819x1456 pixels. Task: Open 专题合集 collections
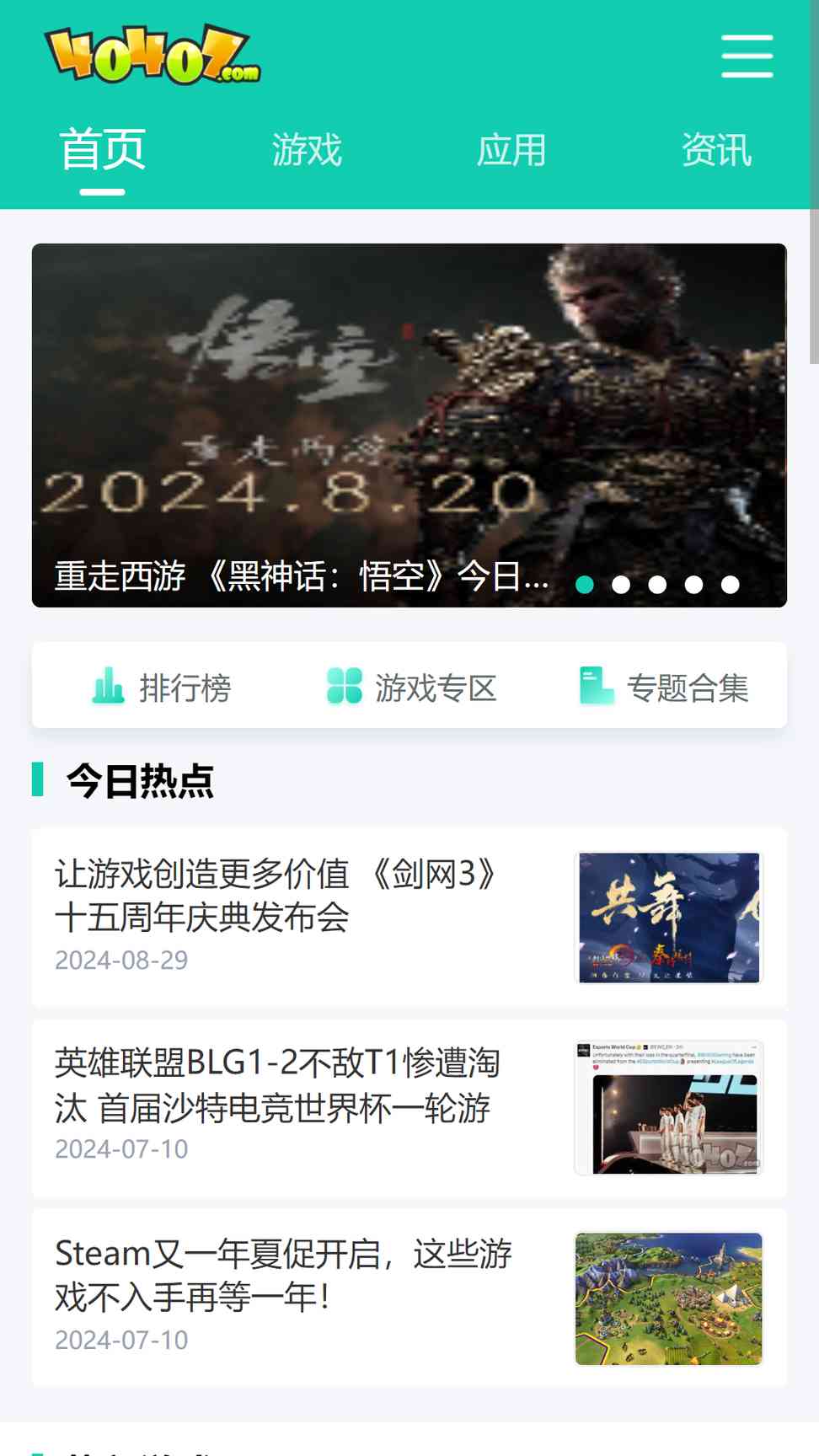[664, 687]
